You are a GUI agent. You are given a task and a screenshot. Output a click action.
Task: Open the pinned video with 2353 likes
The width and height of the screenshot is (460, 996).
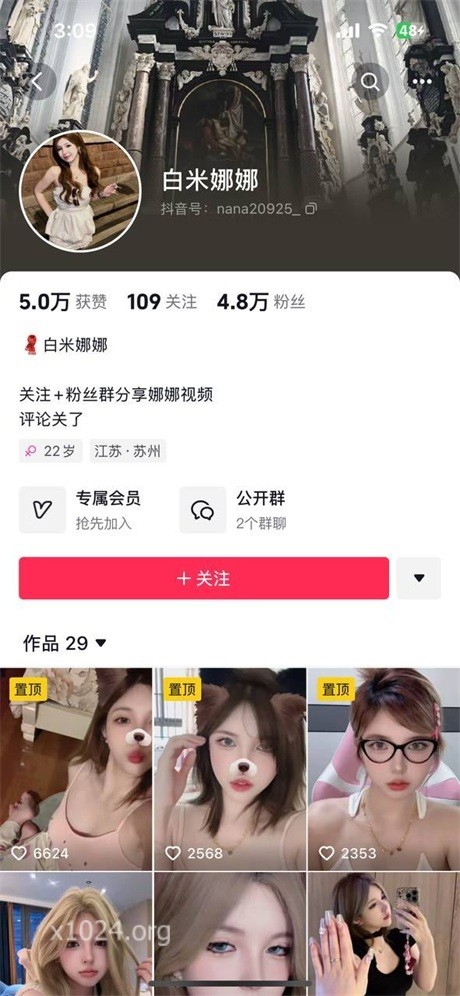384,769
